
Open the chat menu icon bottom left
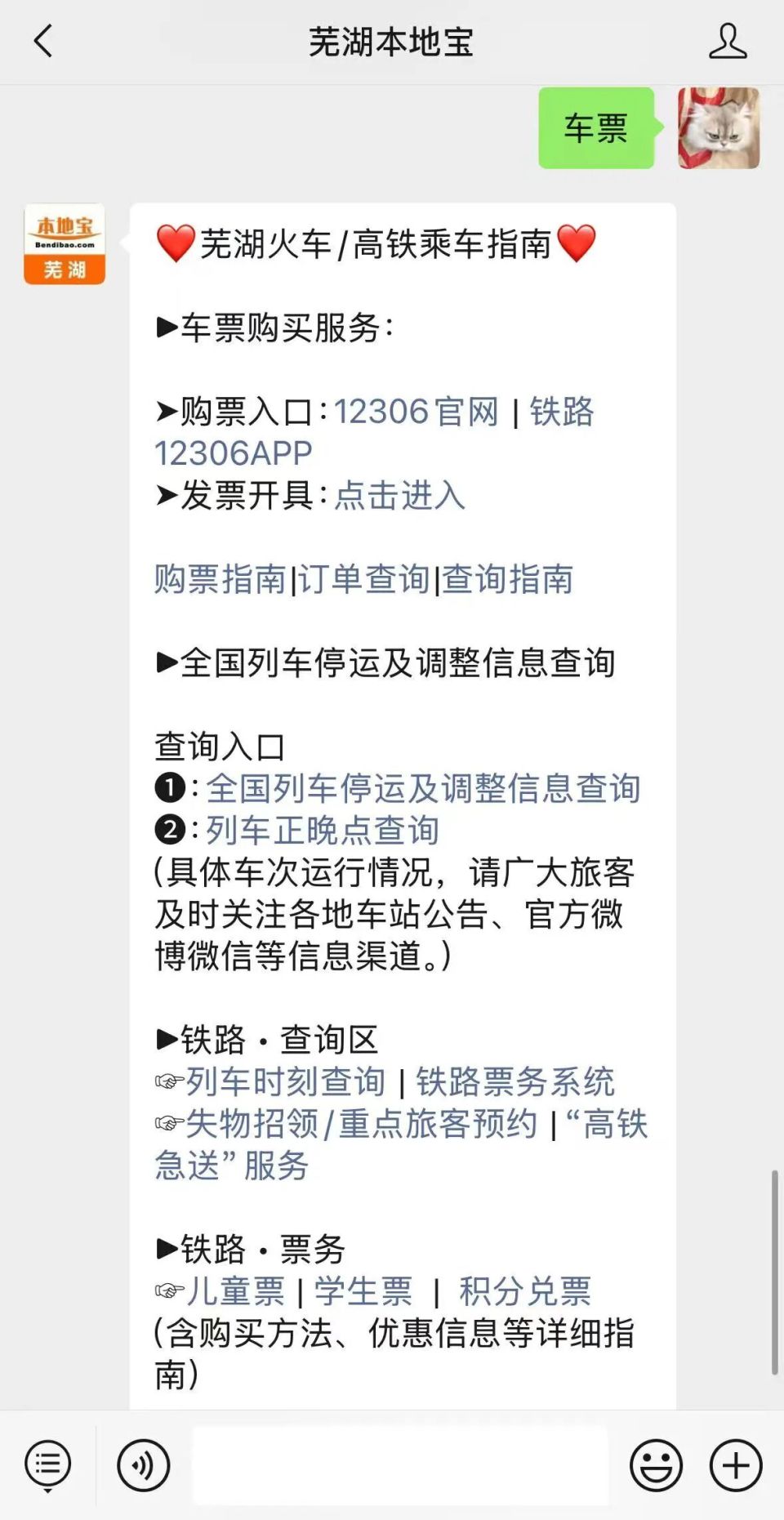click(x=47, y=1463)
